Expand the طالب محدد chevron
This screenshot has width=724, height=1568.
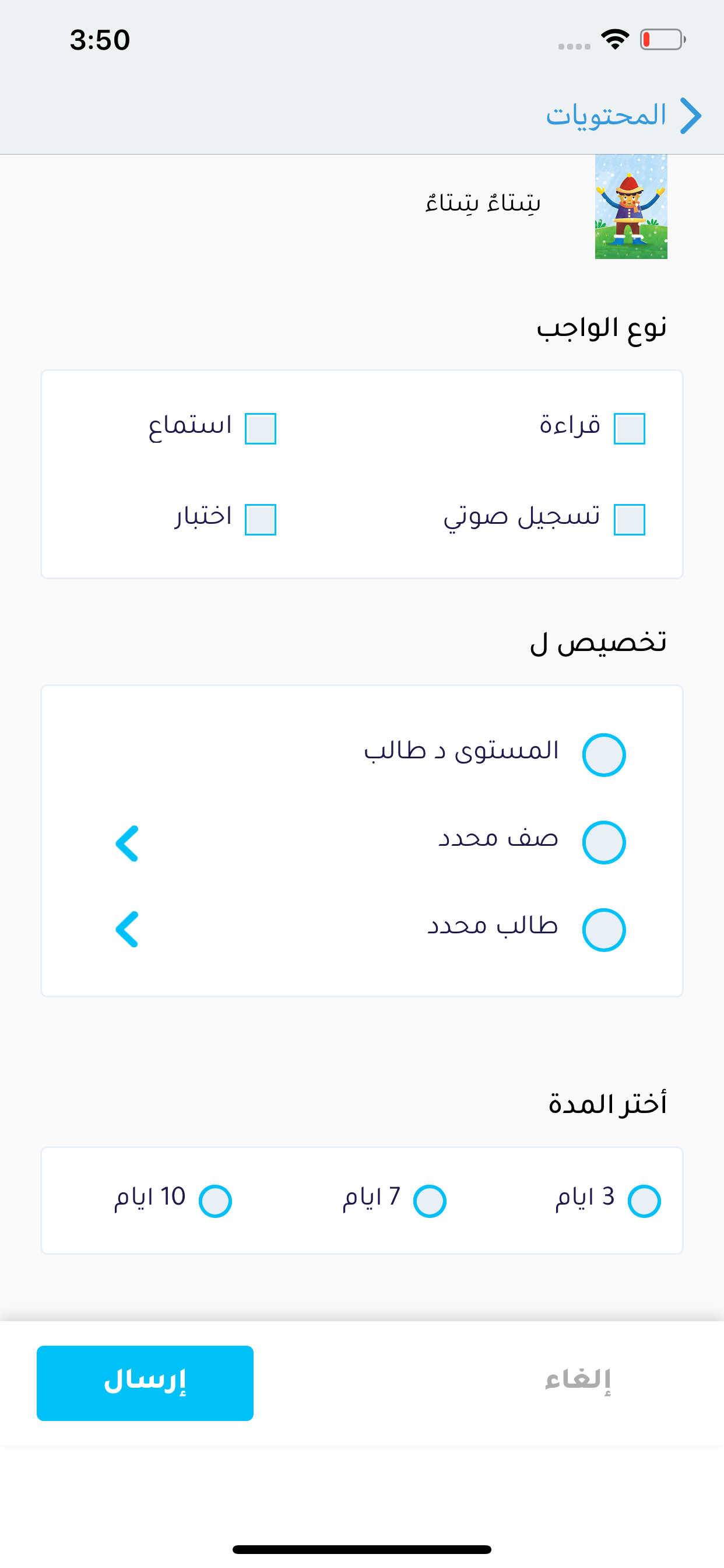[x=127, y=929]
